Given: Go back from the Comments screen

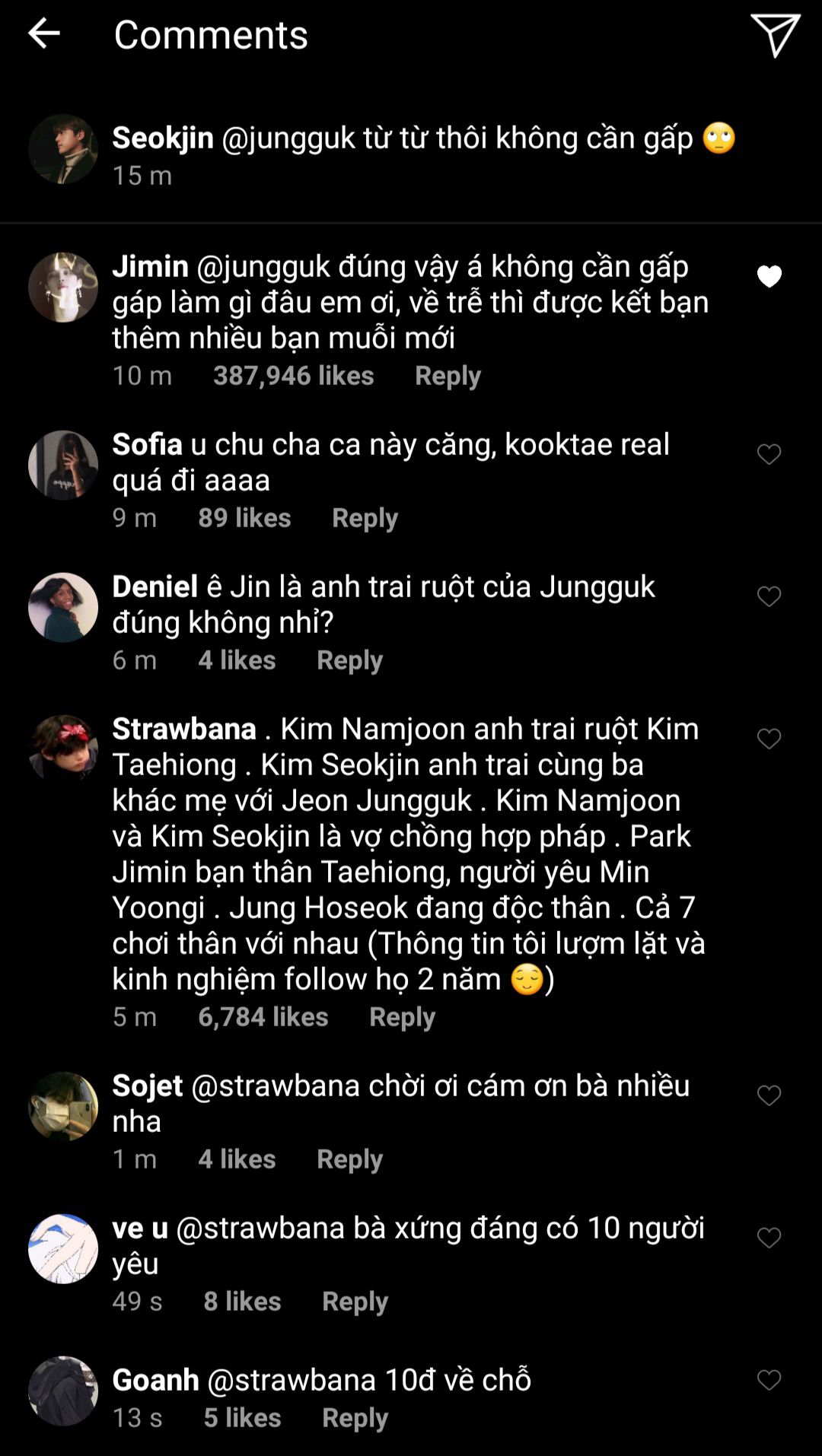Looking at the screenshot, I should point(43,33).
